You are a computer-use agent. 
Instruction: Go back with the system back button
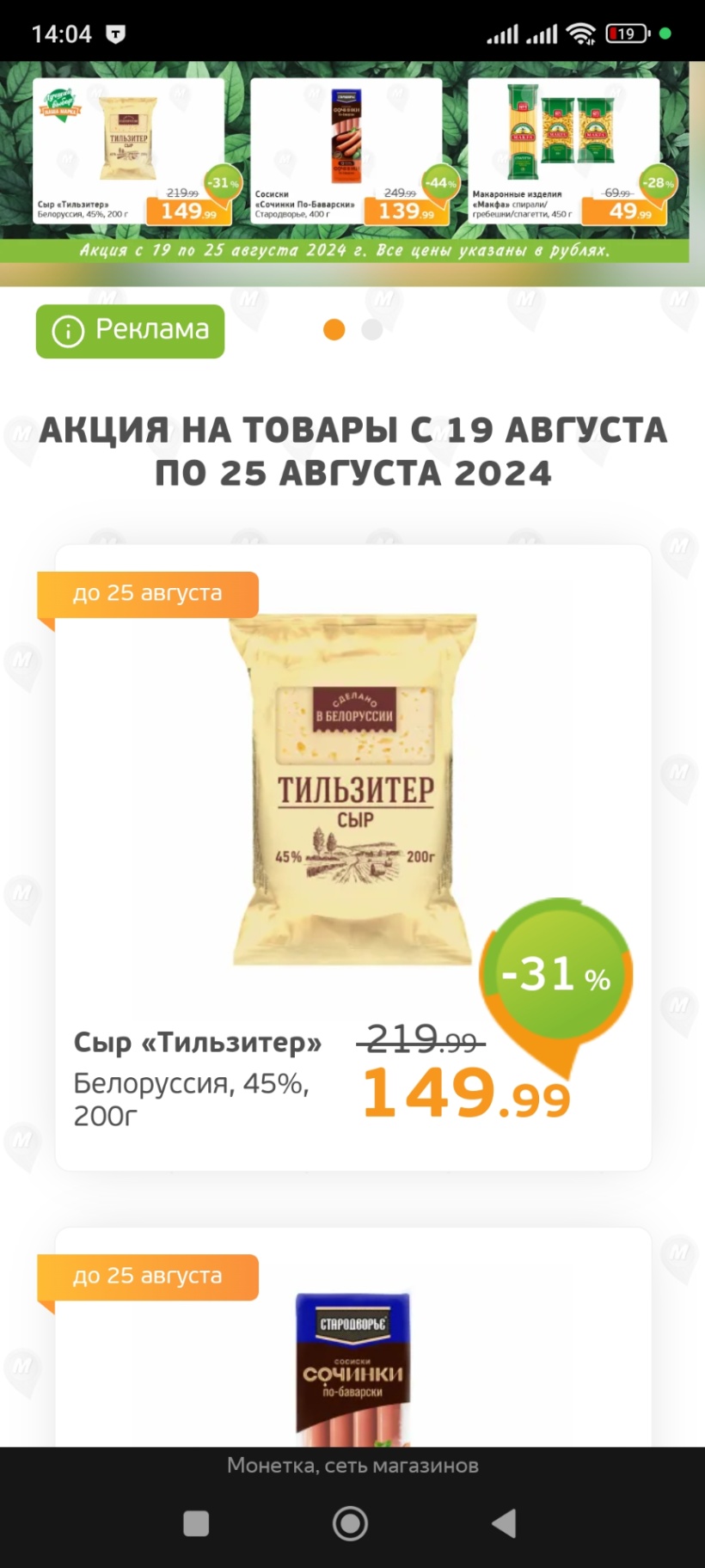pos(504,1523)
